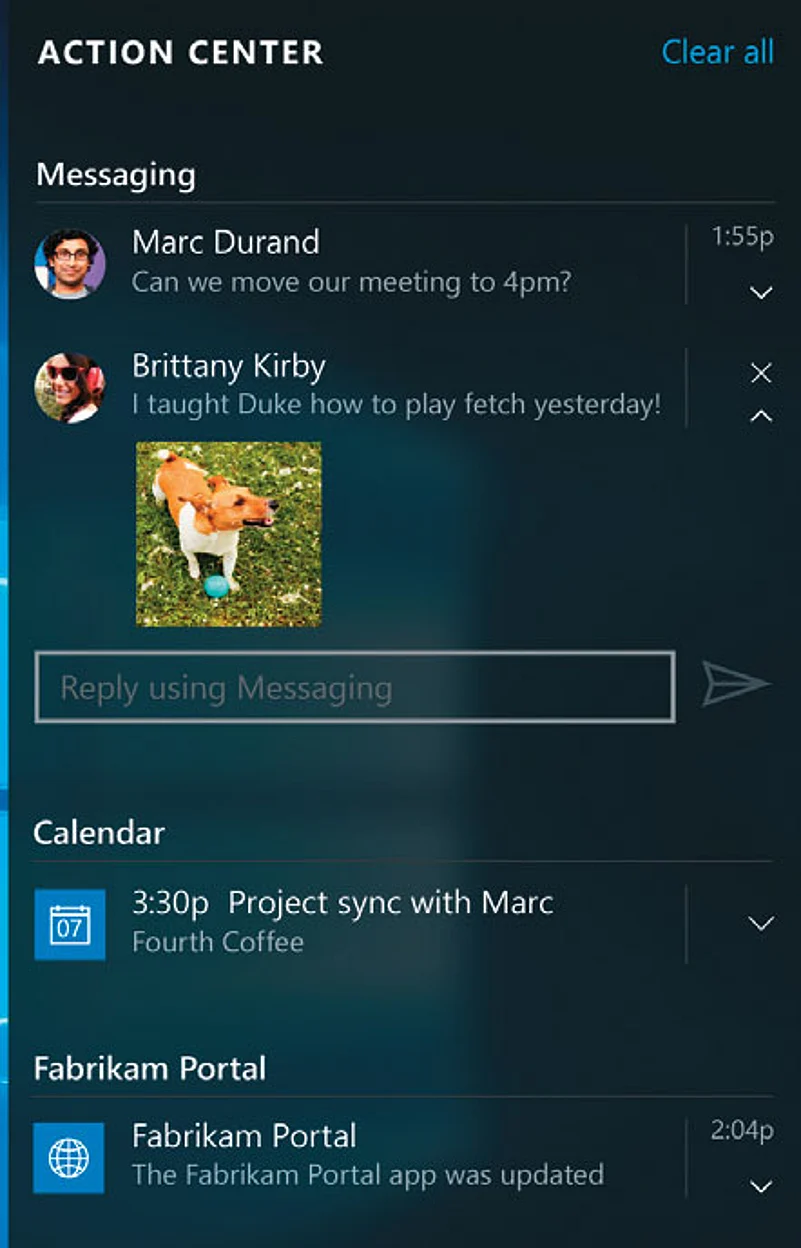Expand the Calendar event notification
Screen dimensions: 801x1248
[x=761, y=923]
